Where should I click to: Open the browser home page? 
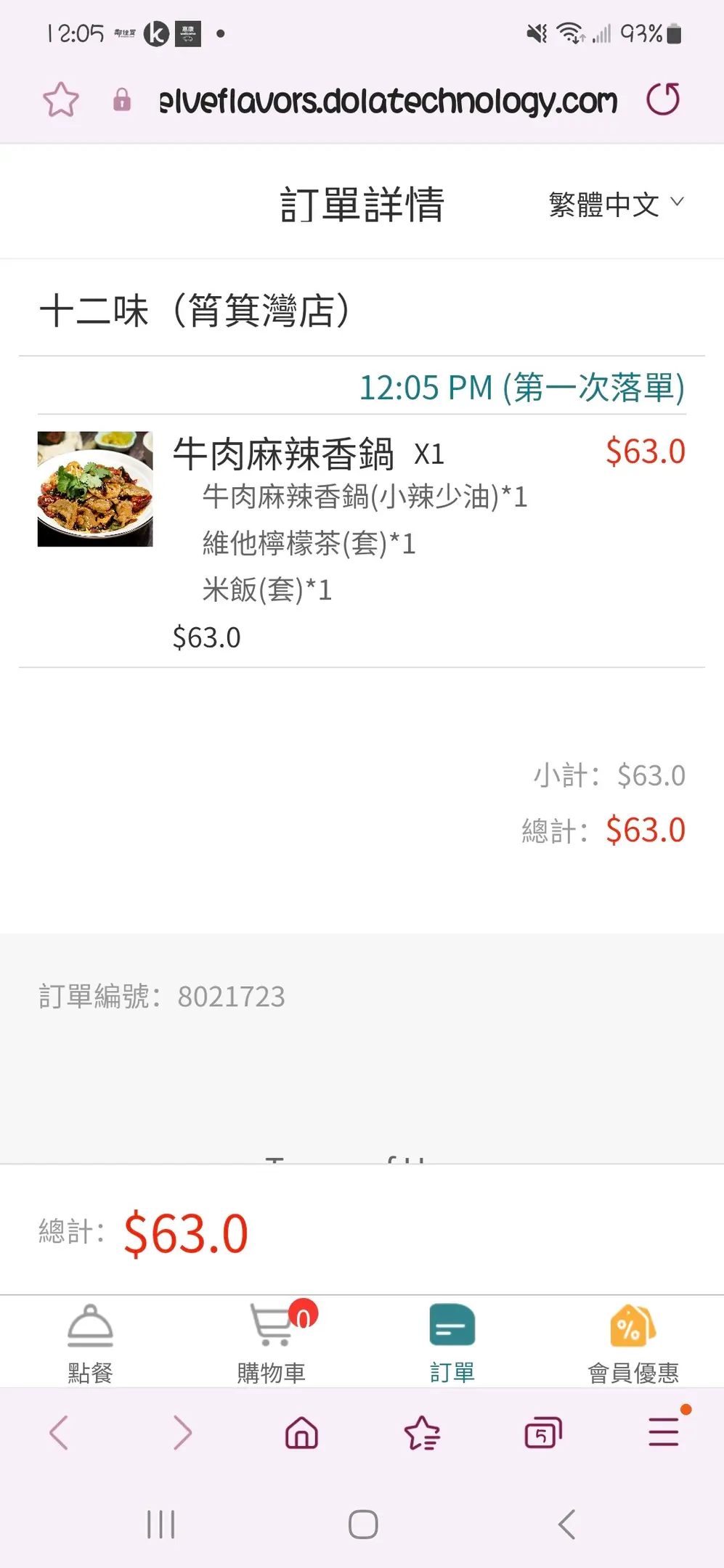point(301,1433)
